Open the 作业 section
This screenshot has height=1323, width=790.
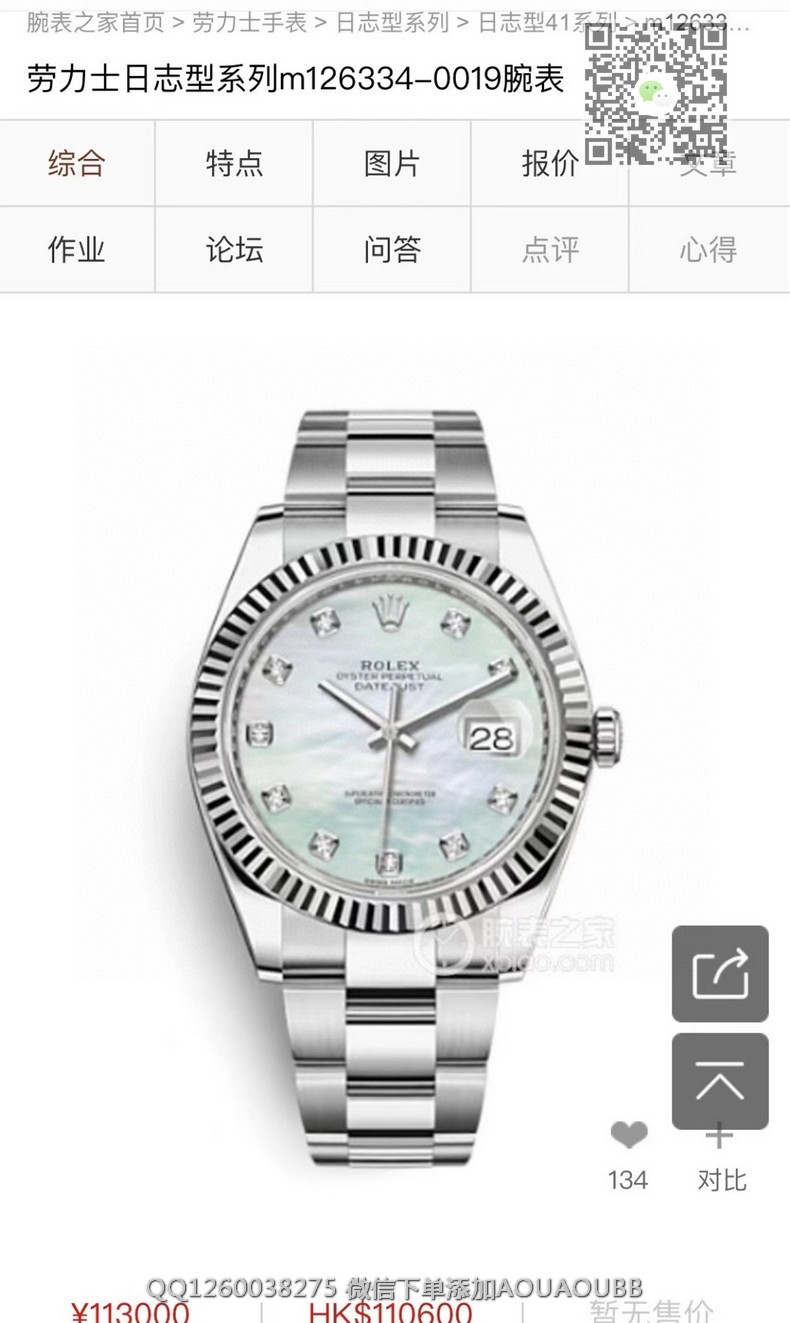[77, 249]
